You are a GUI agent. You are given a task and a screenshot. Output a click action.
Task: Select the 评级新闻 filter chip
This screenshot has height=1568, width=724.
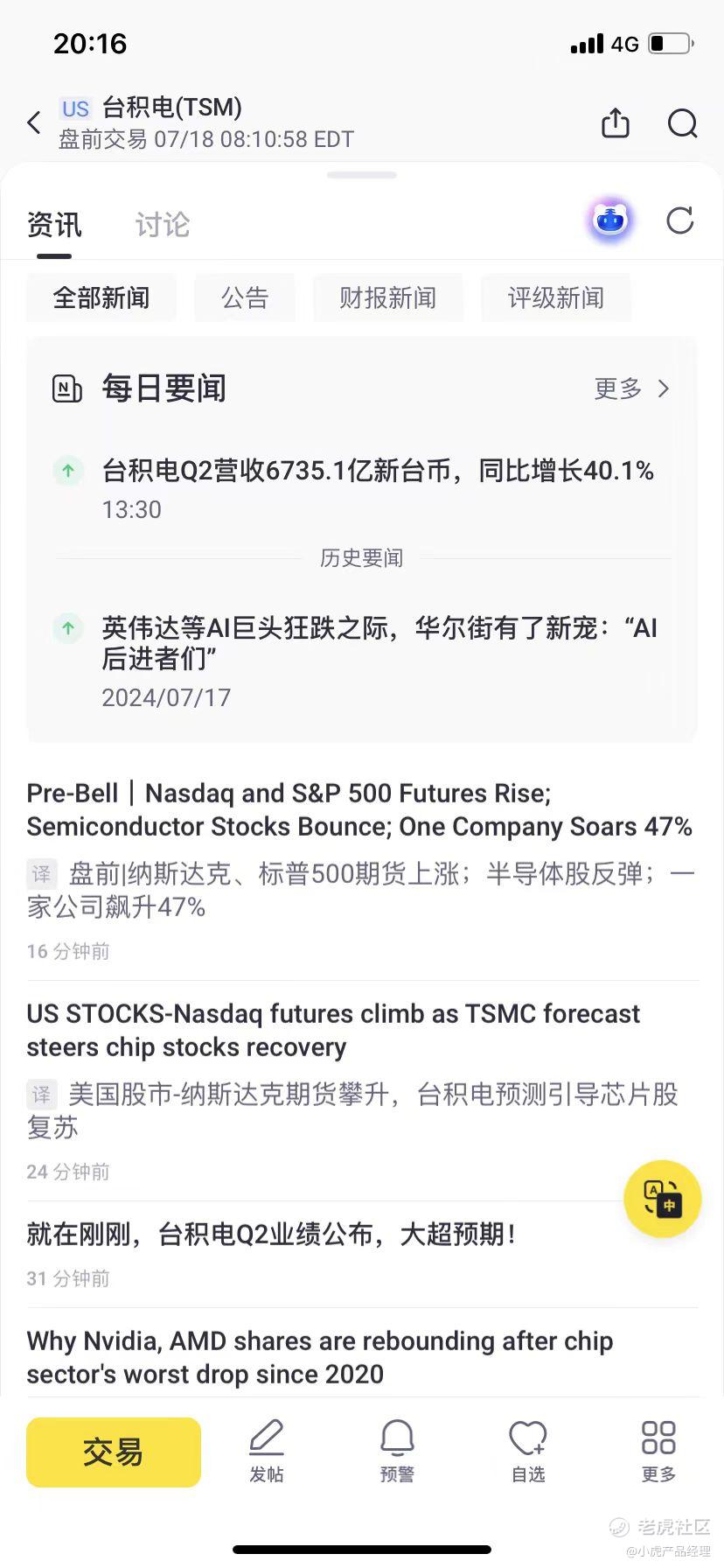556,298
